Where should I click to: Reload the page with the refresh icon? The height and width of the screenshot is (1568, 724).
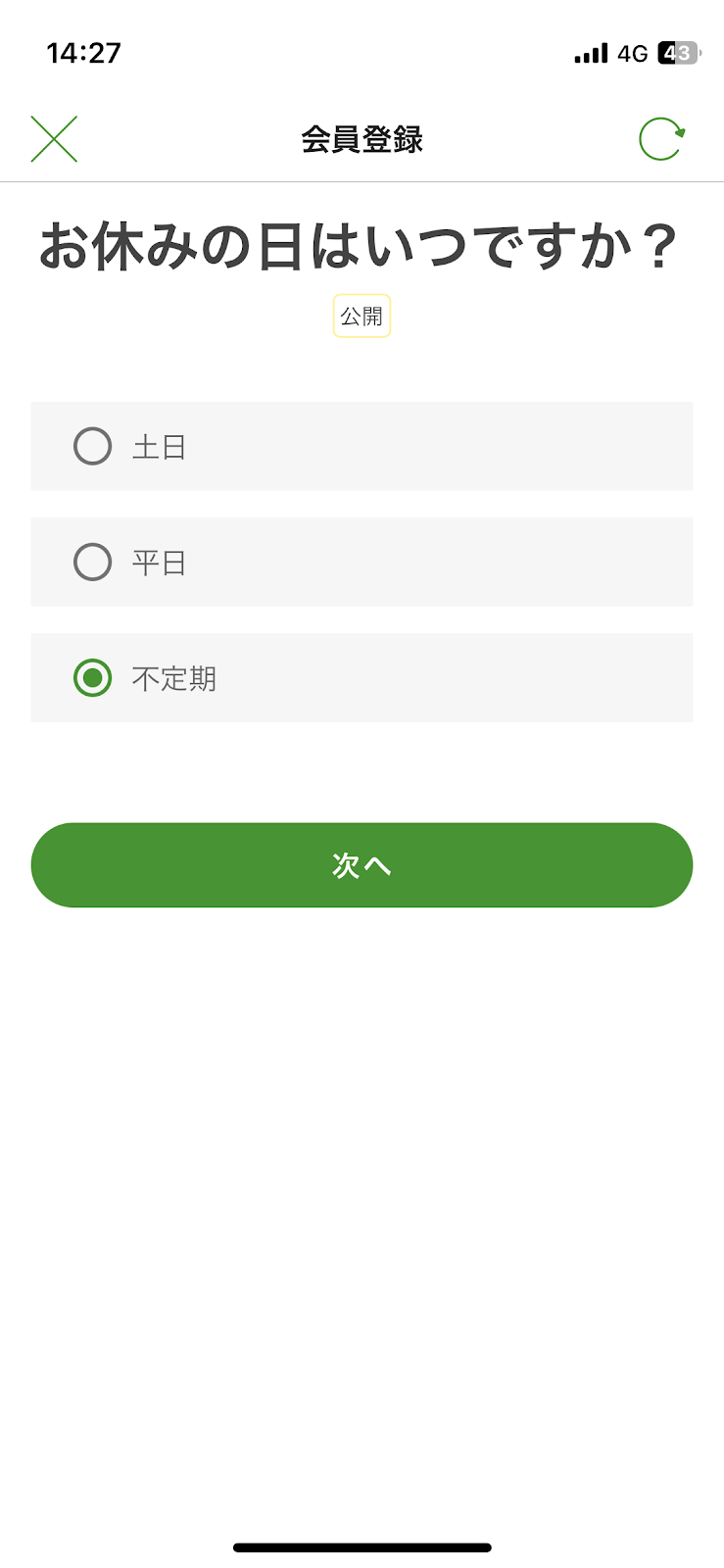pyautogui.click(x=661, y=139)
